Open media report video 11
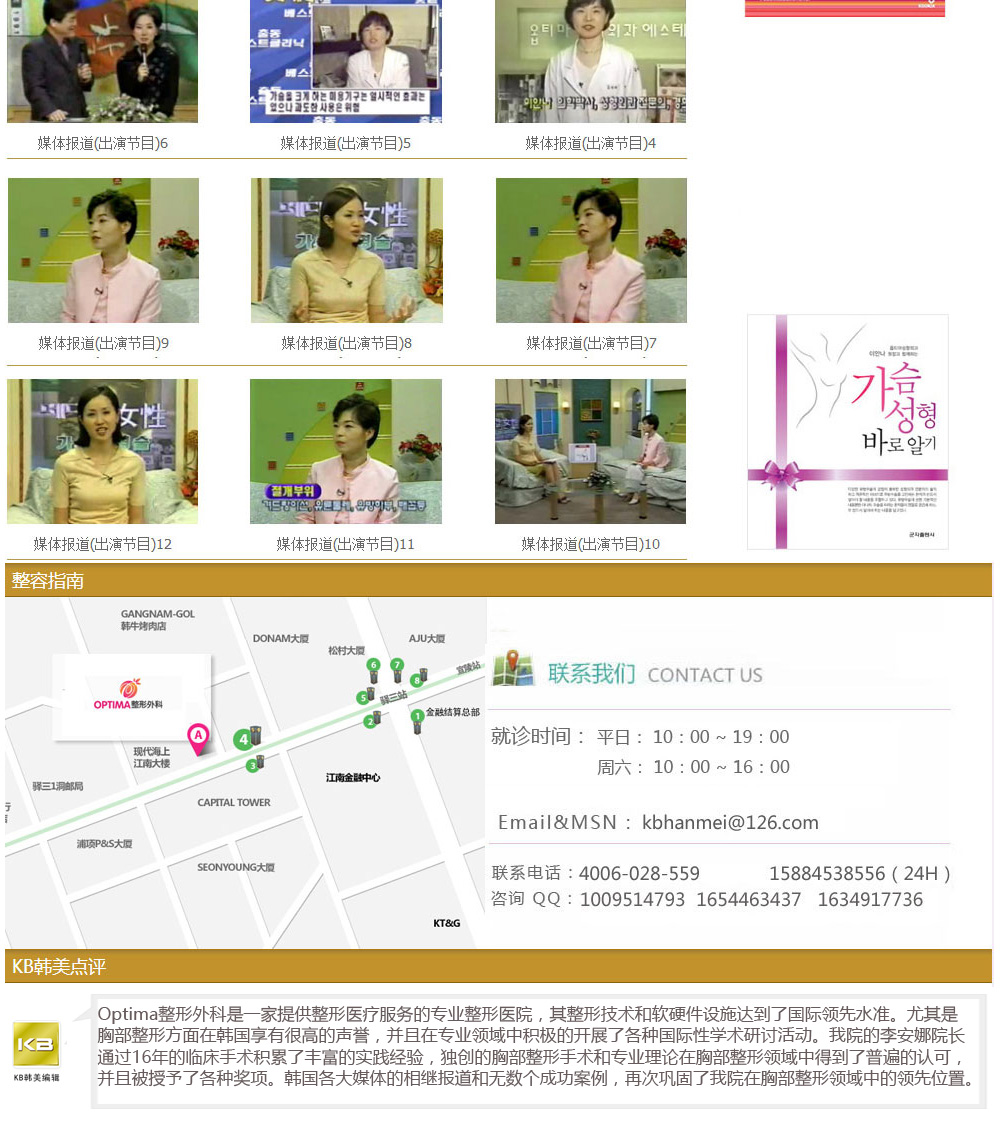Image resolution: width=1000 pixels, height=1133 pixels. (x=346, y=451)
